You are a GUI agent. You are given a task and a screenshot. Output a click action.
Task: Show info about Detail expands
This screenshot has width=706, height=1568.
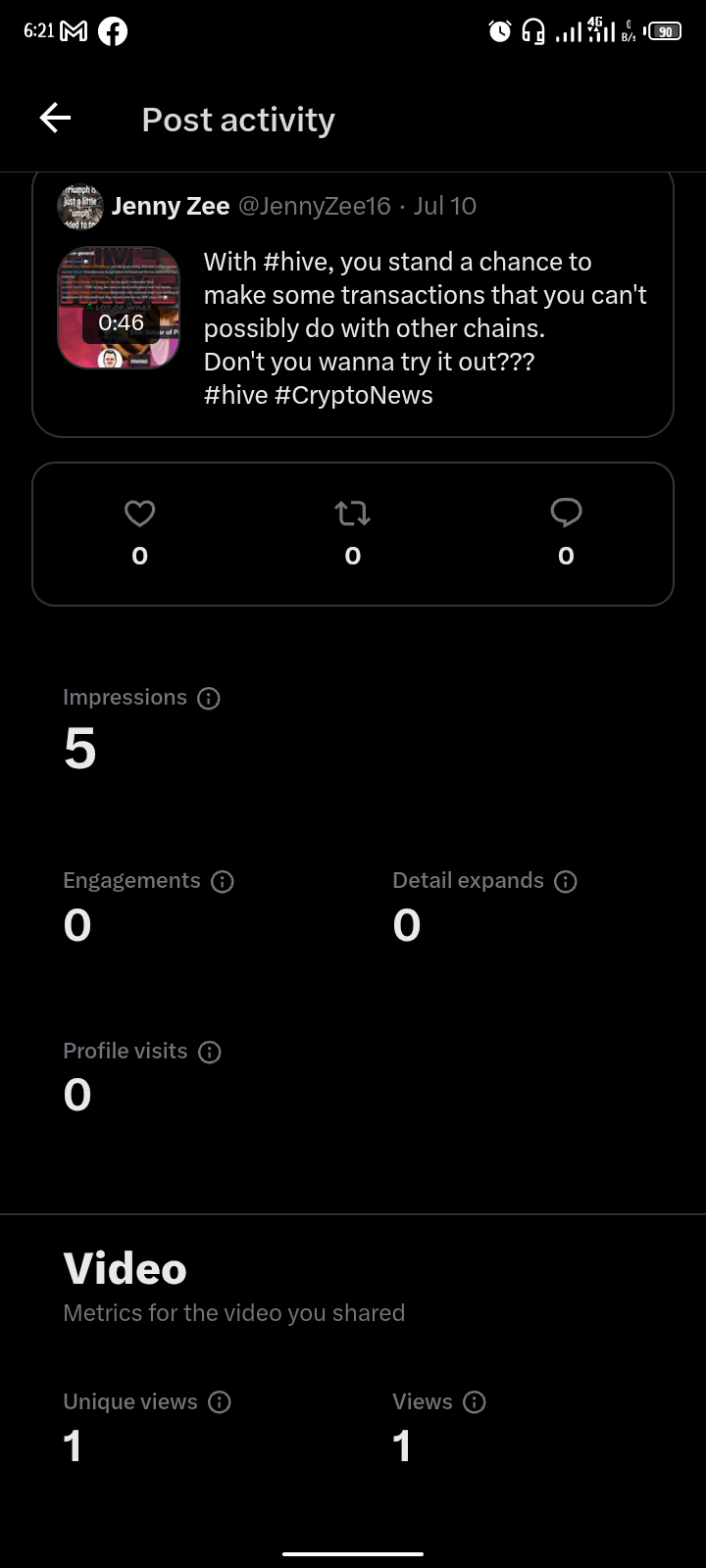coord(566,882)
